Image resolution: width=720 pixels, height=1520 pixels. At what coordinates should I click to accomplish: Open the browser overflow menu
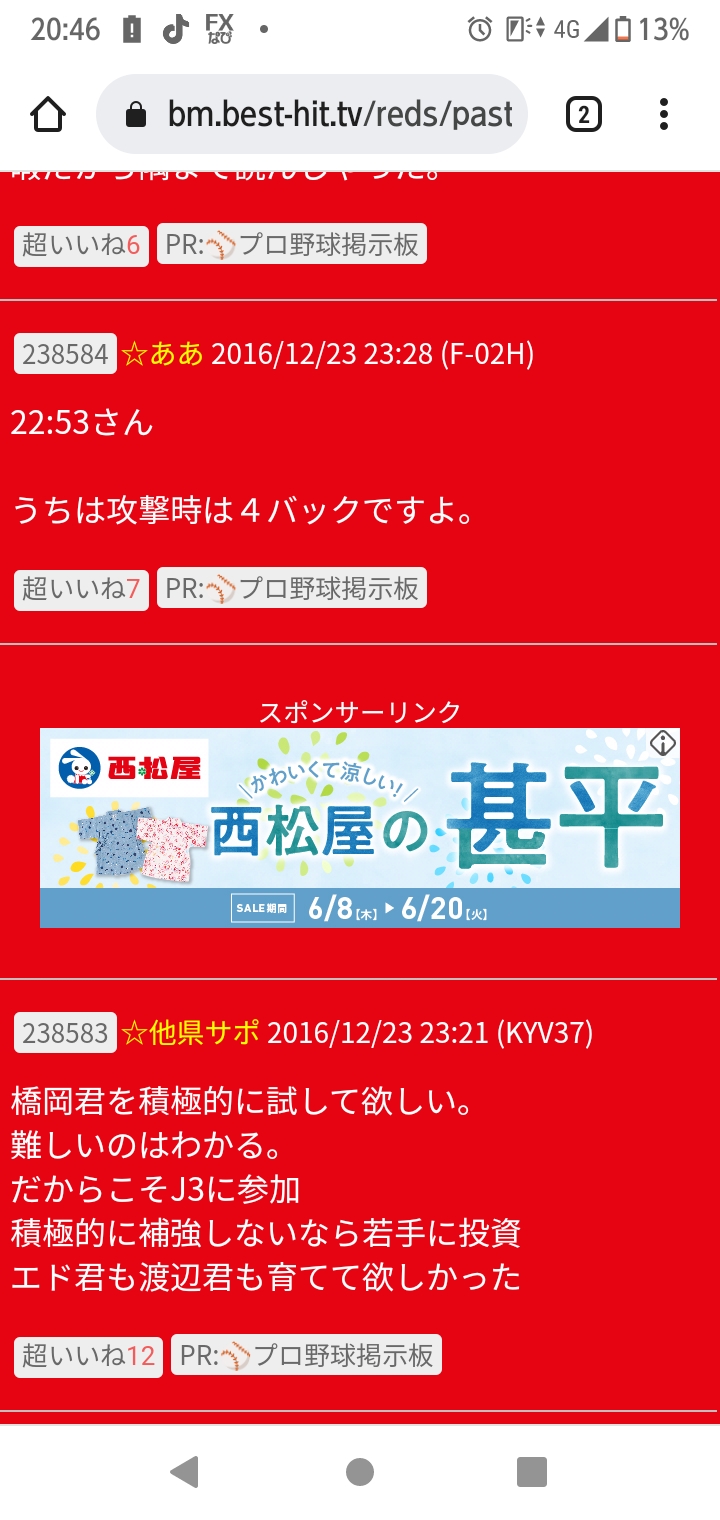pyautogui.click(x=664, y=115)
